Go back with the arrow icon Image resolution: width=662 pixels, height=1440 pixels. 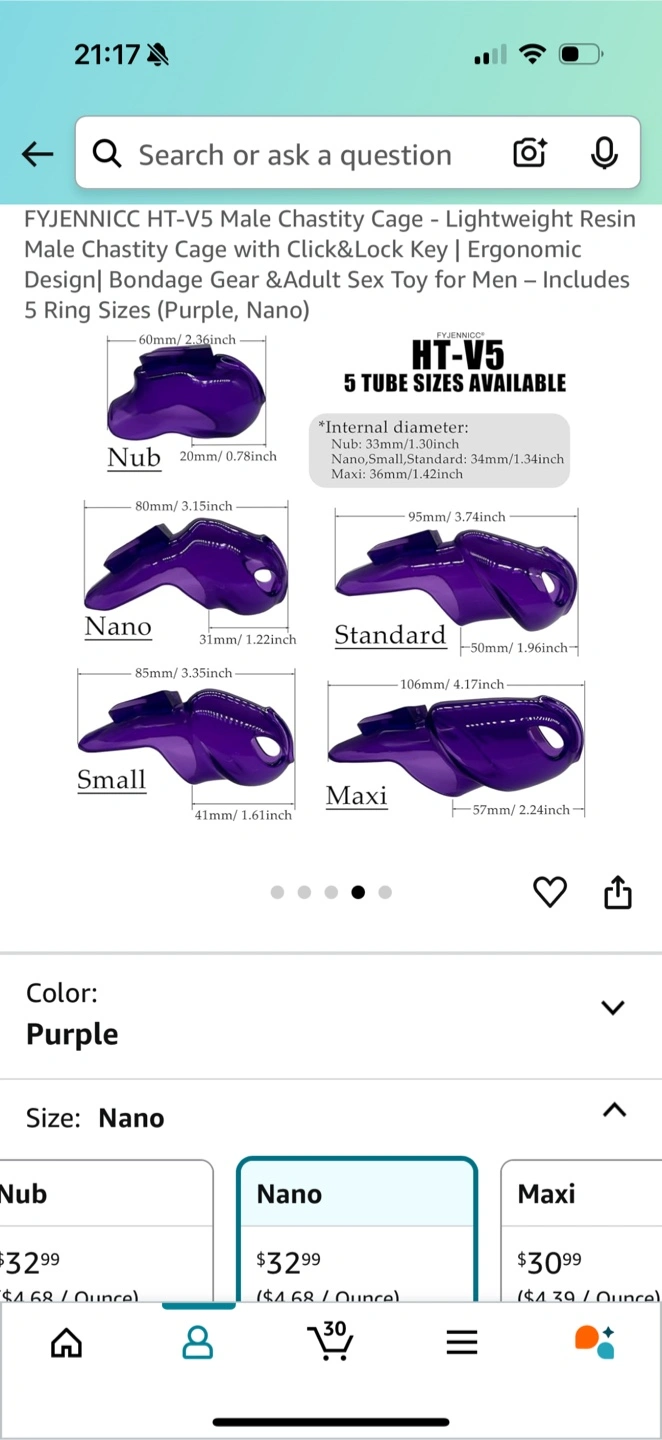tap(38, 154)
